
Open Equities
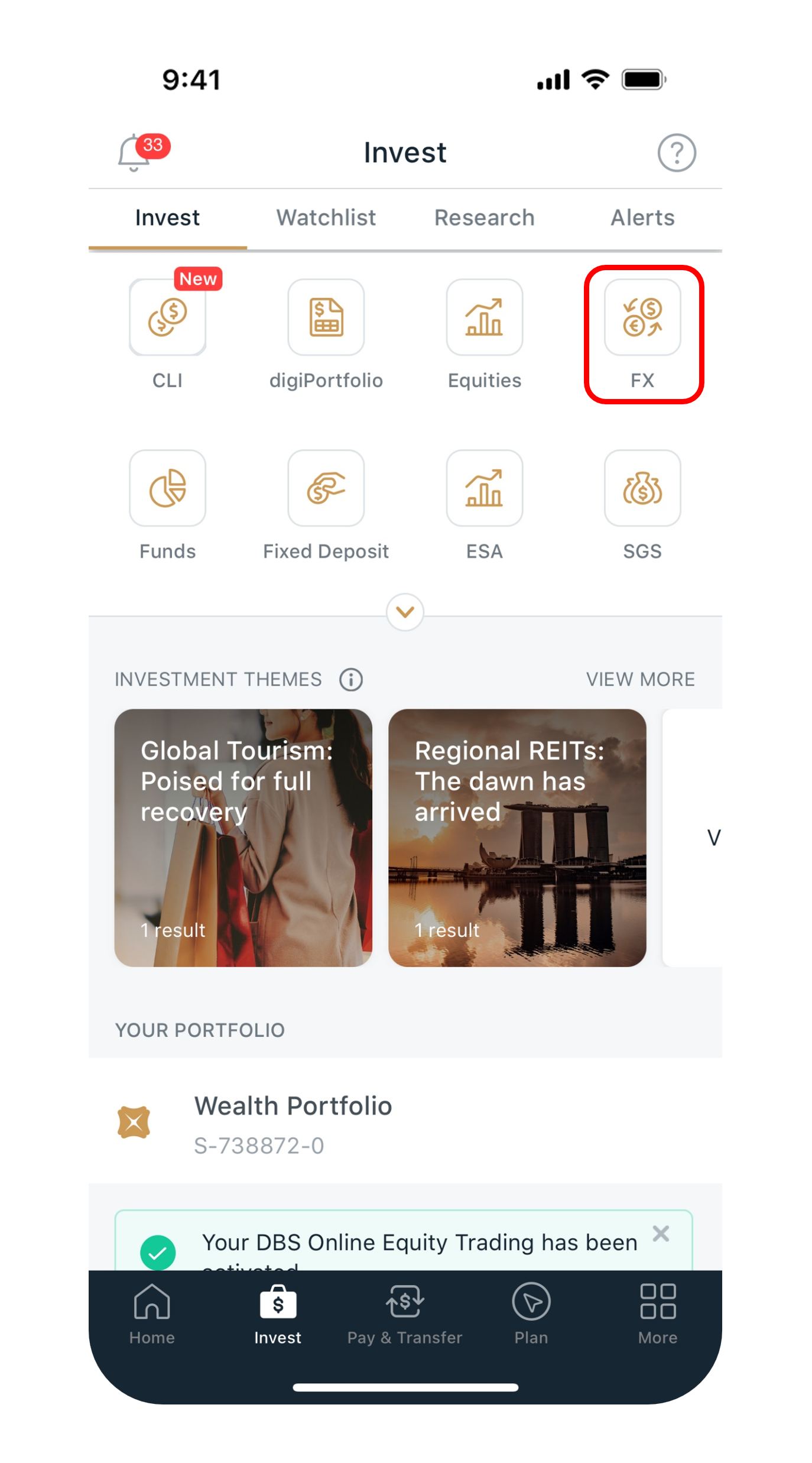484,317
